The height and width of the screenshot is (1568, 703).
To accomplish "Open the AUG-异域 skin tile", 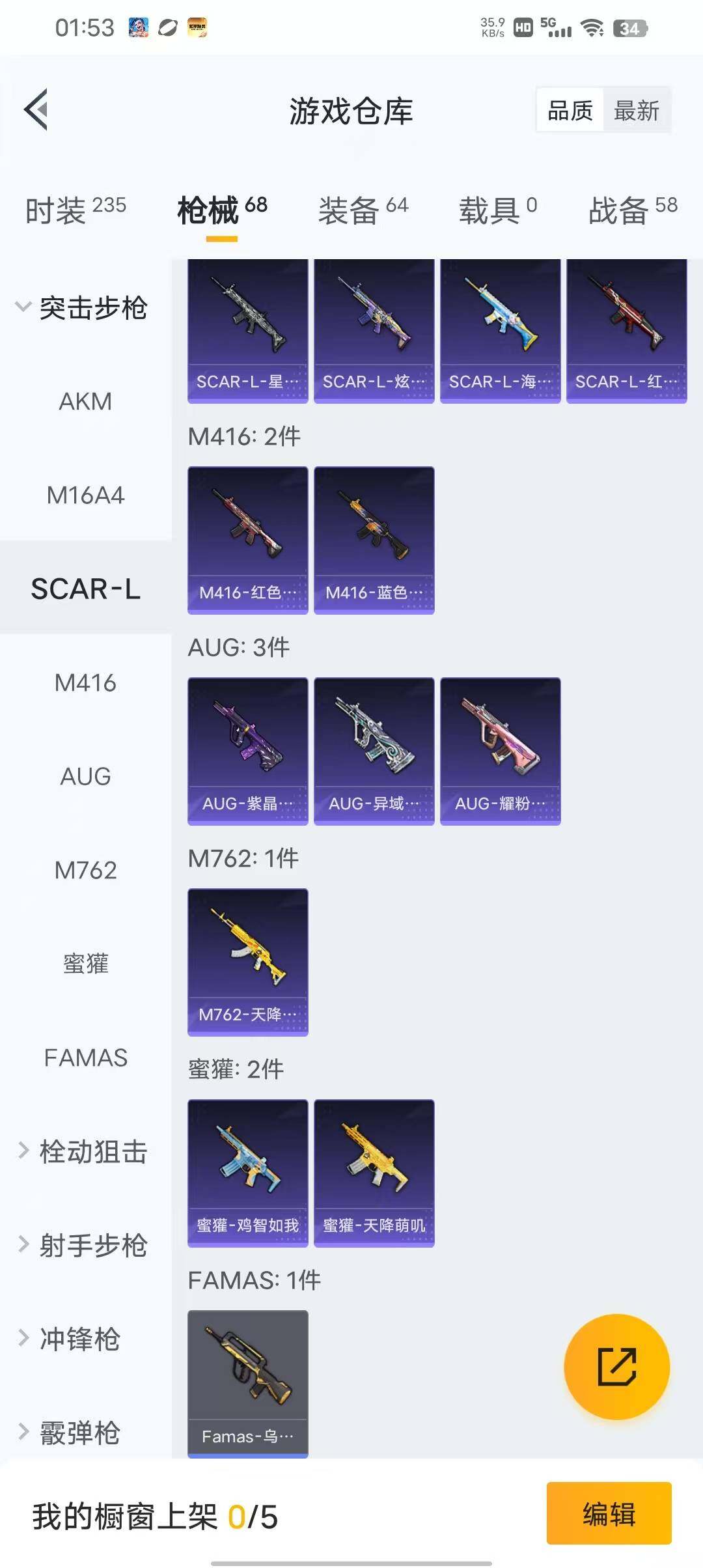I will [374, 751].
